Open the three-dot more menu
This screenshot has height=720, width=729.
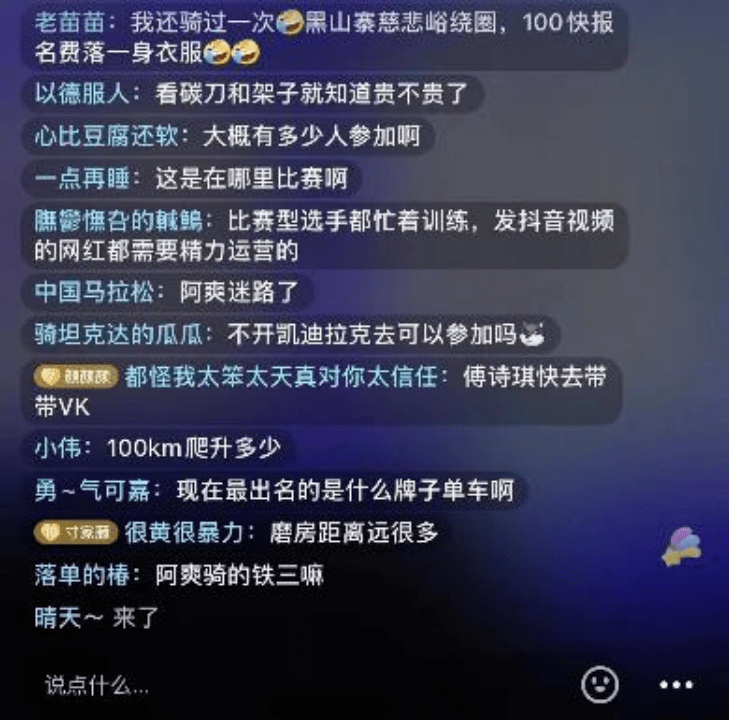pos(676,685)
